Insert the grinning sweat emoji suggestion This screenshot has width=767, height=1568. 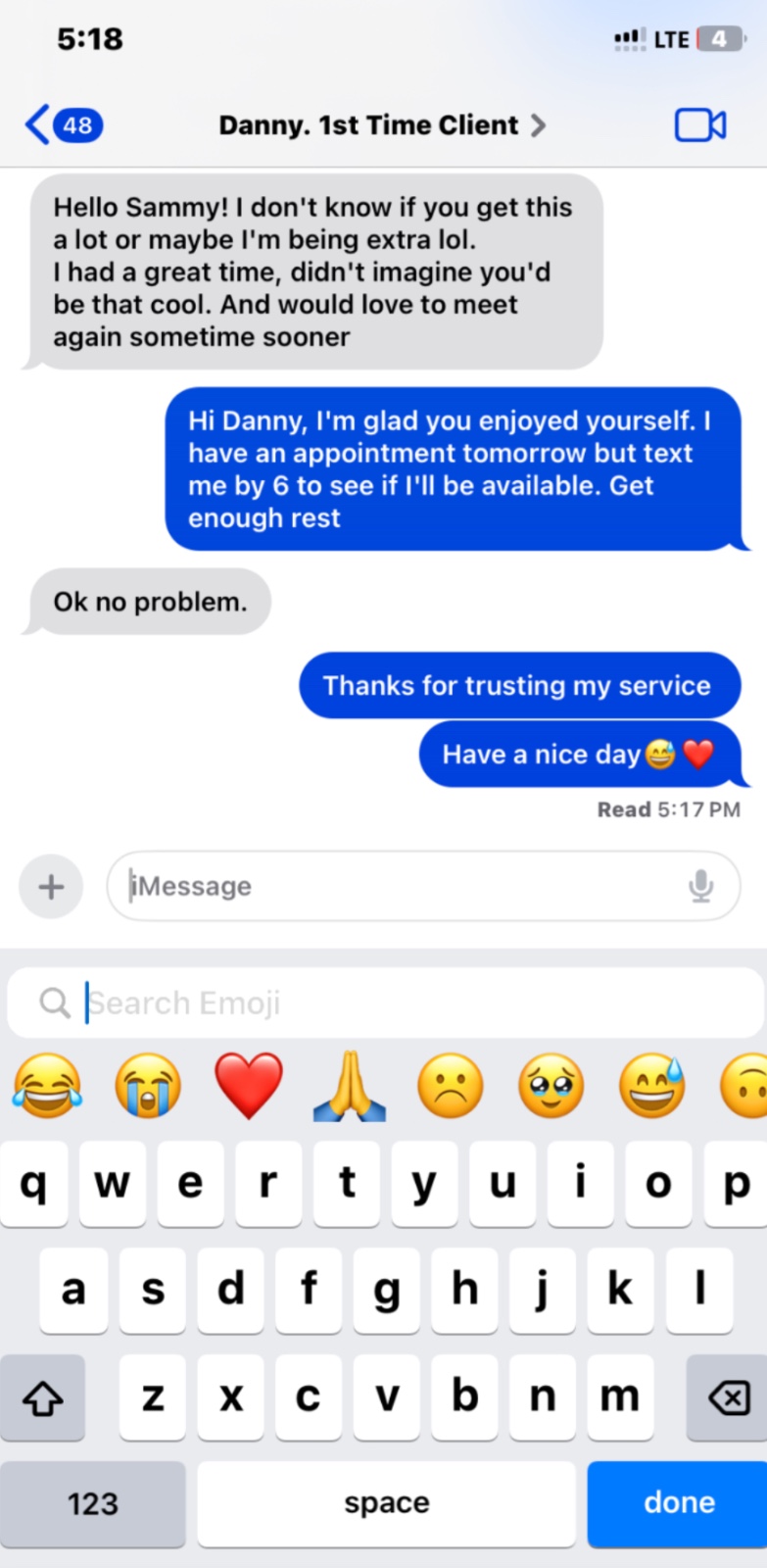pyautogui.click(x=652, y=1086)
